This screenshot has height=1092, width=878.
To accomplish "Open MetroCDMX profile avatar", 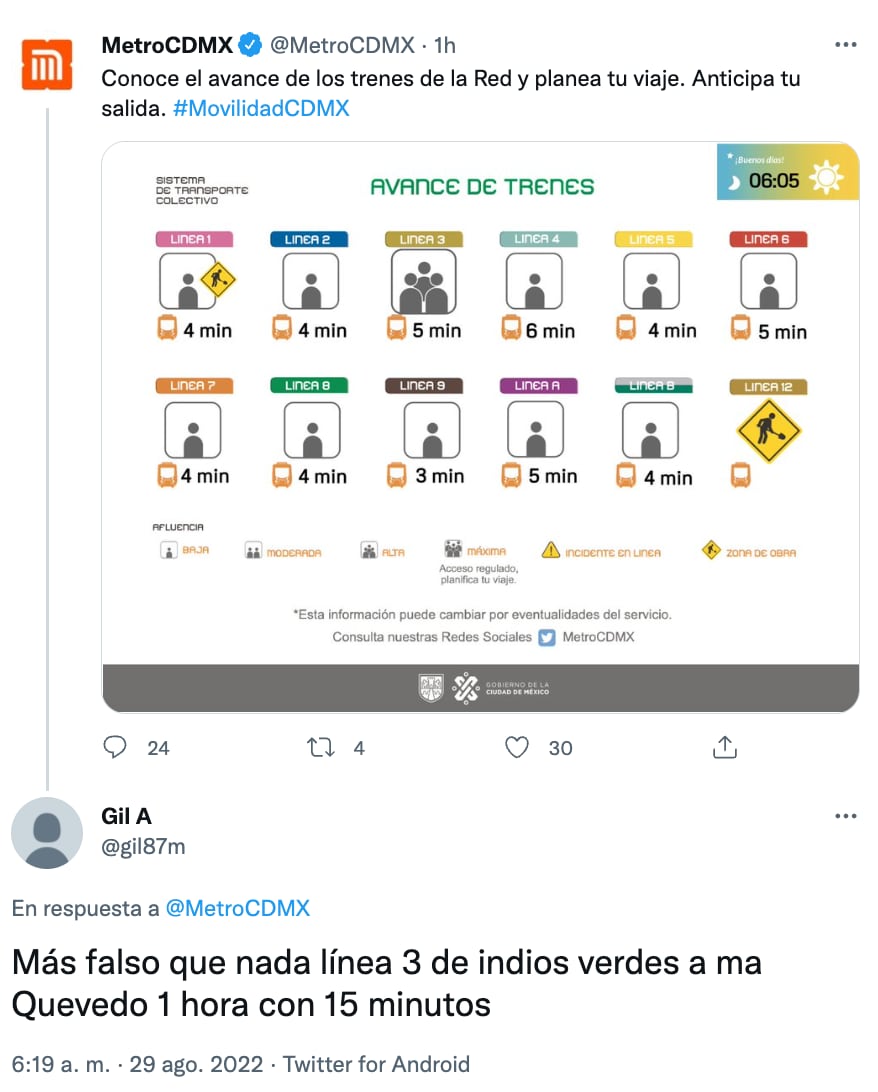I will click(46, 65).
